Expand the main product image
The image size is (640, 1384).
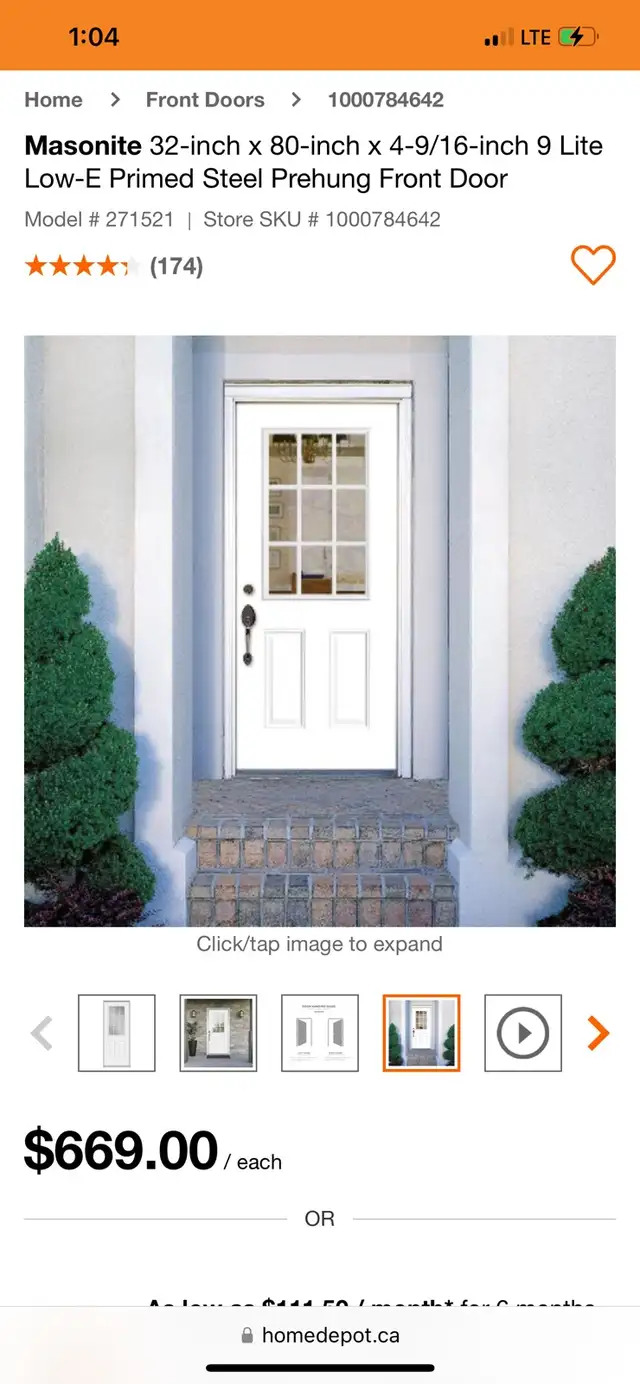tap(320, 631)
